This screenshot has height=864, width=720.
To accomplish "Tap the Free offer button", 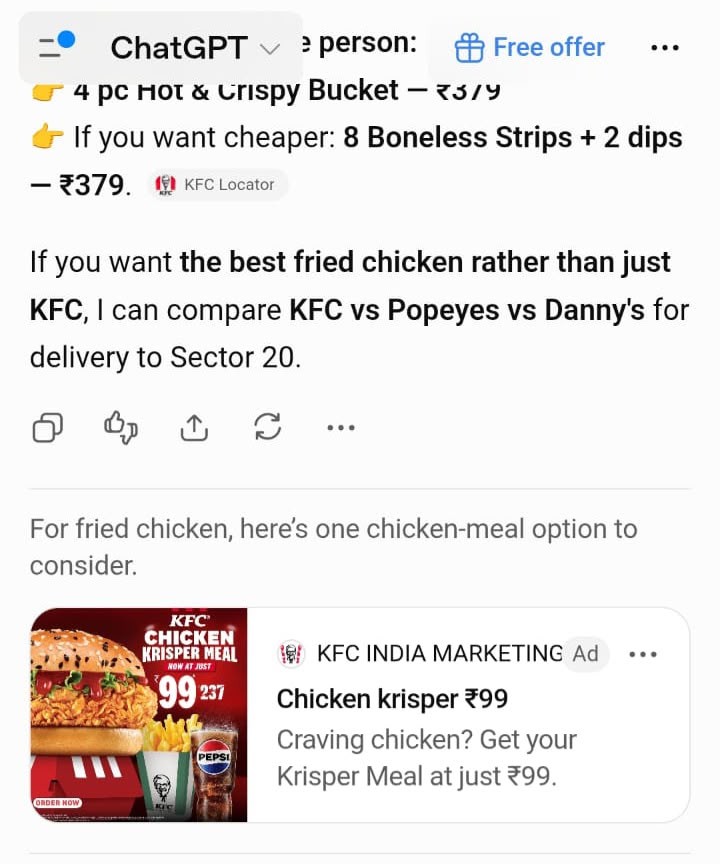I will (x=529, y=47).
